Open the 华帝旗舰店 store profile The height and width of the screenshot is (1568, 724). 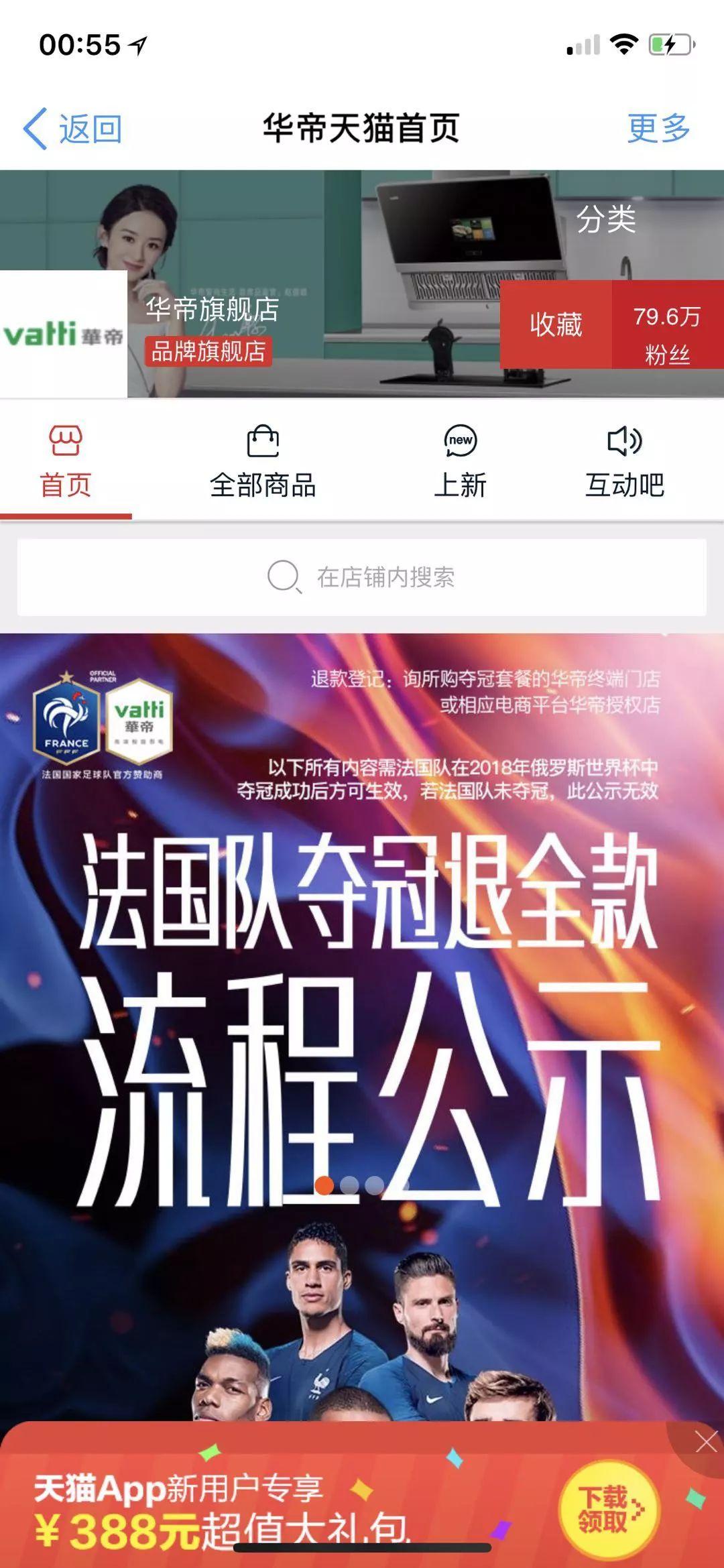[x=212, y=310]
